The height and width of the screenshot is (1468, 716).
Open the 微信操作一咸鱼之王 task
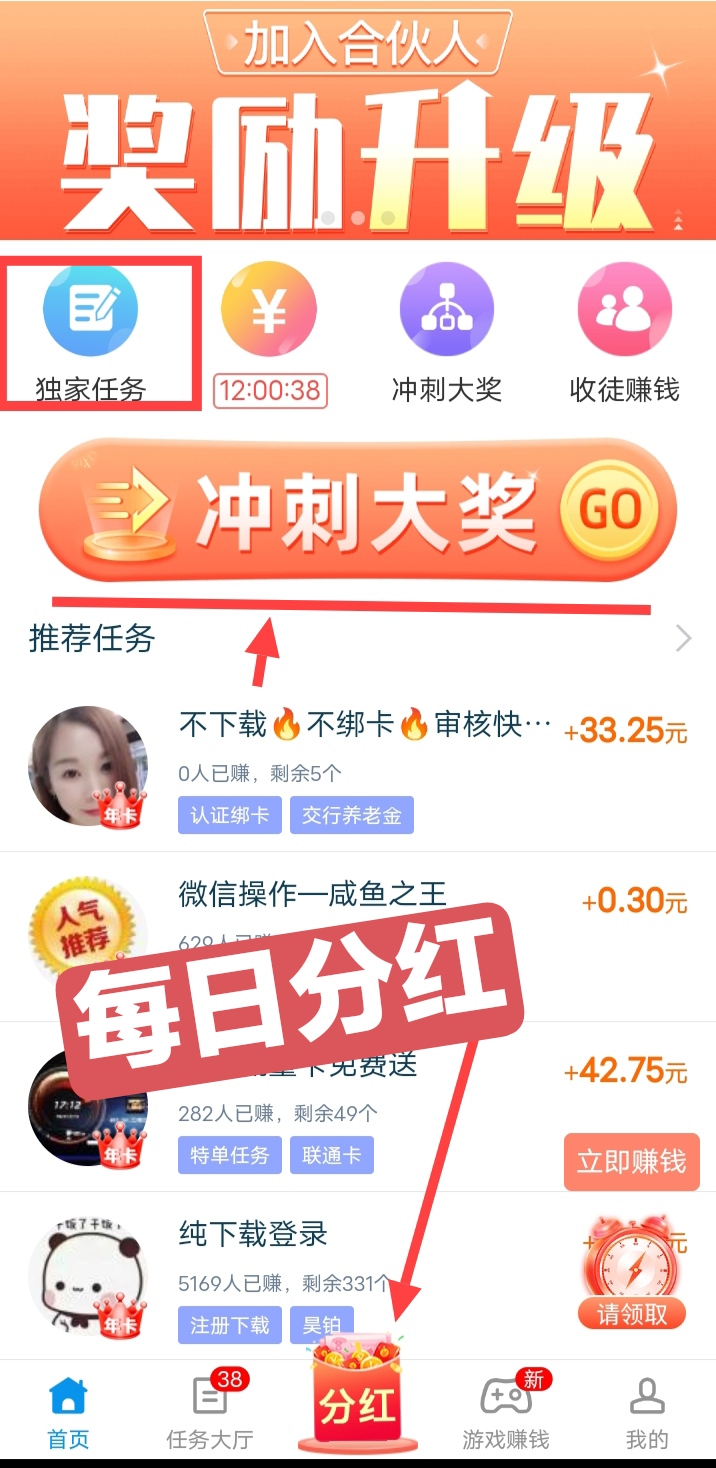point(358,937)
